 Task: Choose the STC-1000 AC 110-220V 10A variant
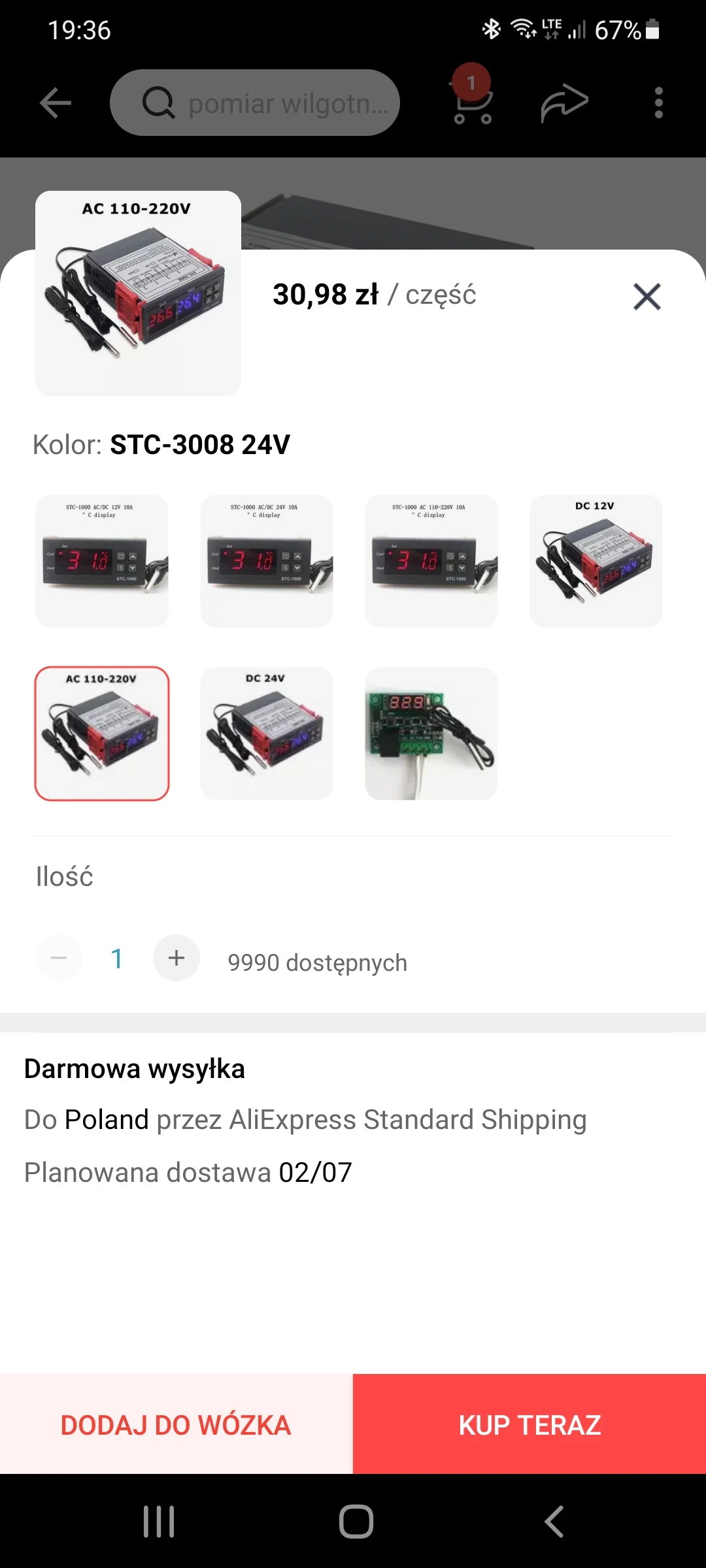tap(431, 561)
